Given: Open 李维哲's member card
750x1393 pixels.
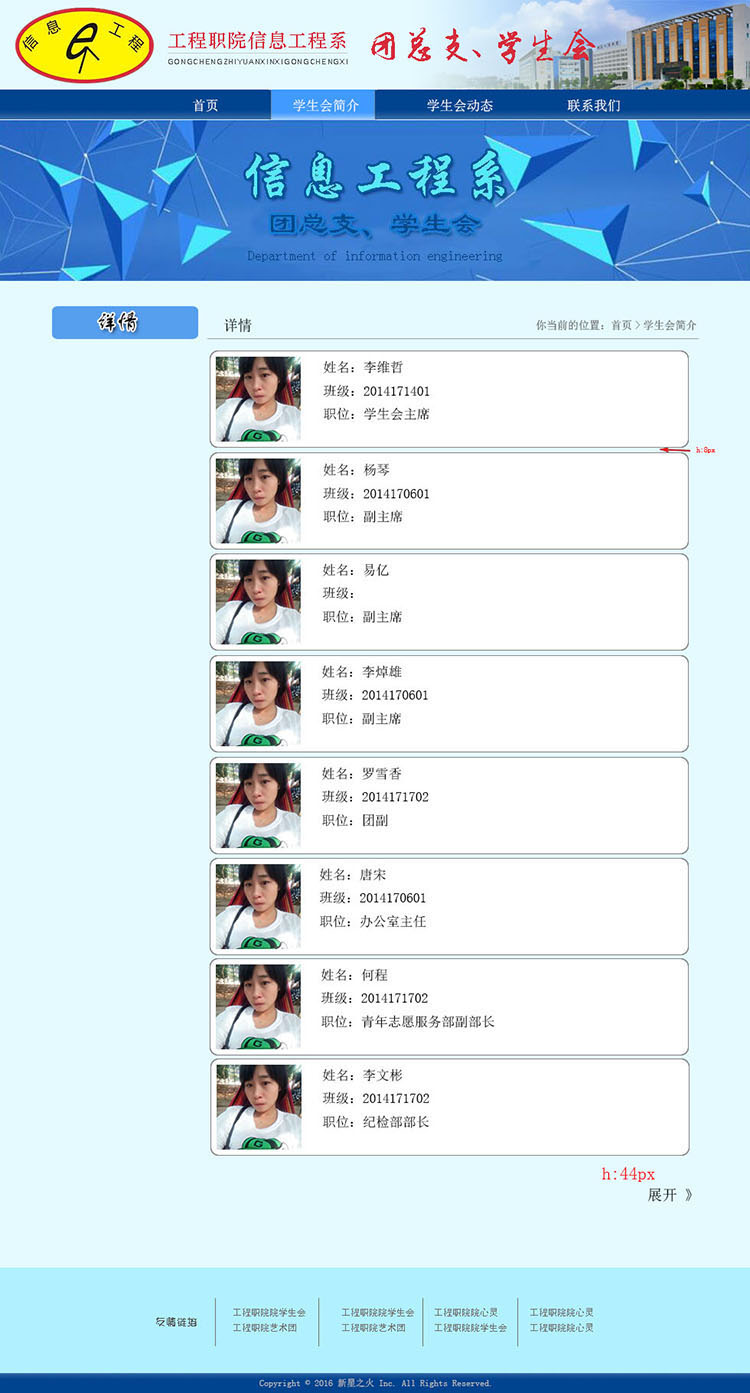Looking at the screenshot, I should coord(449,398).
